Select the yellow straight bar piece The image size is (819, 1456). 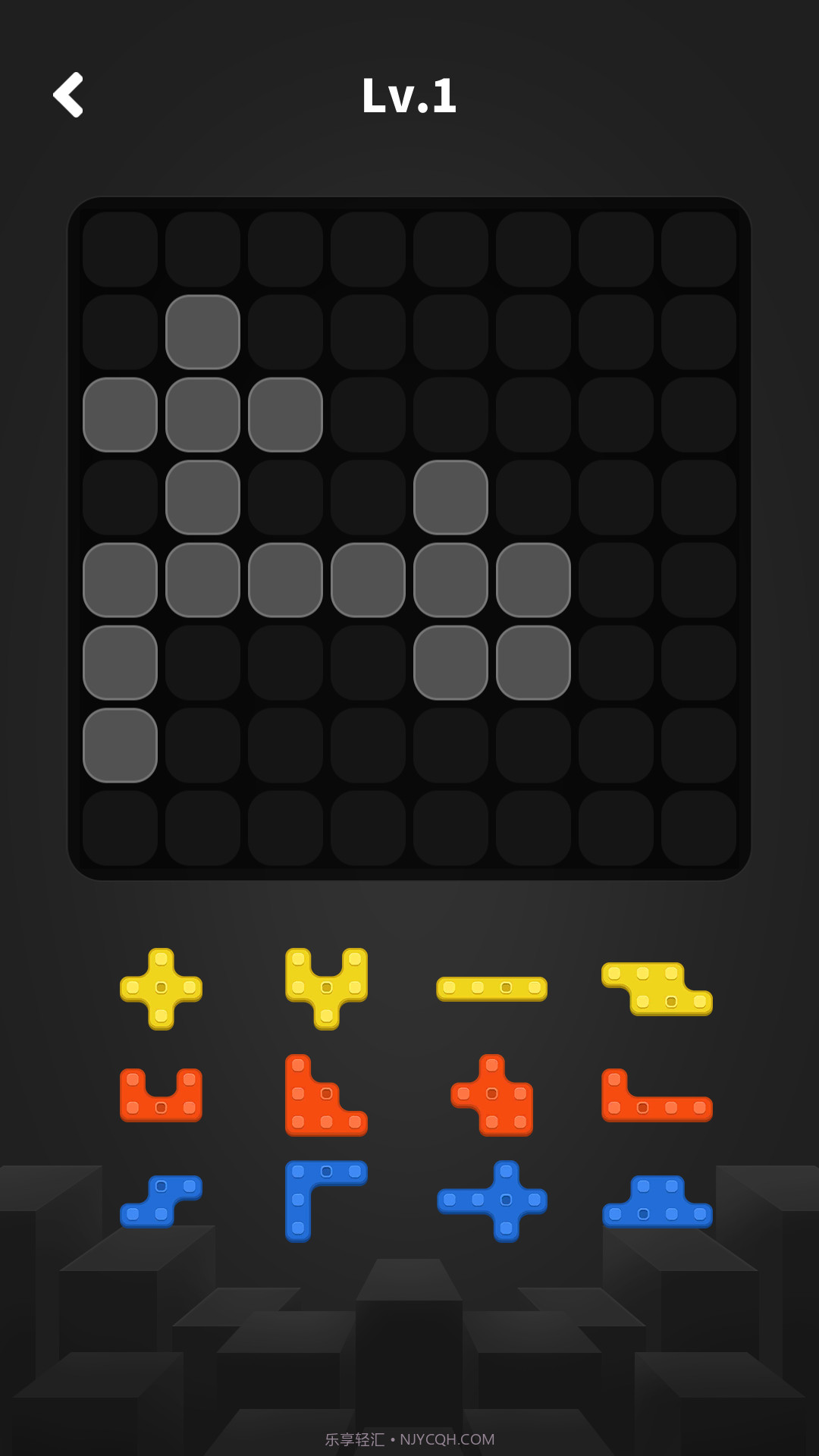(491, 987)
